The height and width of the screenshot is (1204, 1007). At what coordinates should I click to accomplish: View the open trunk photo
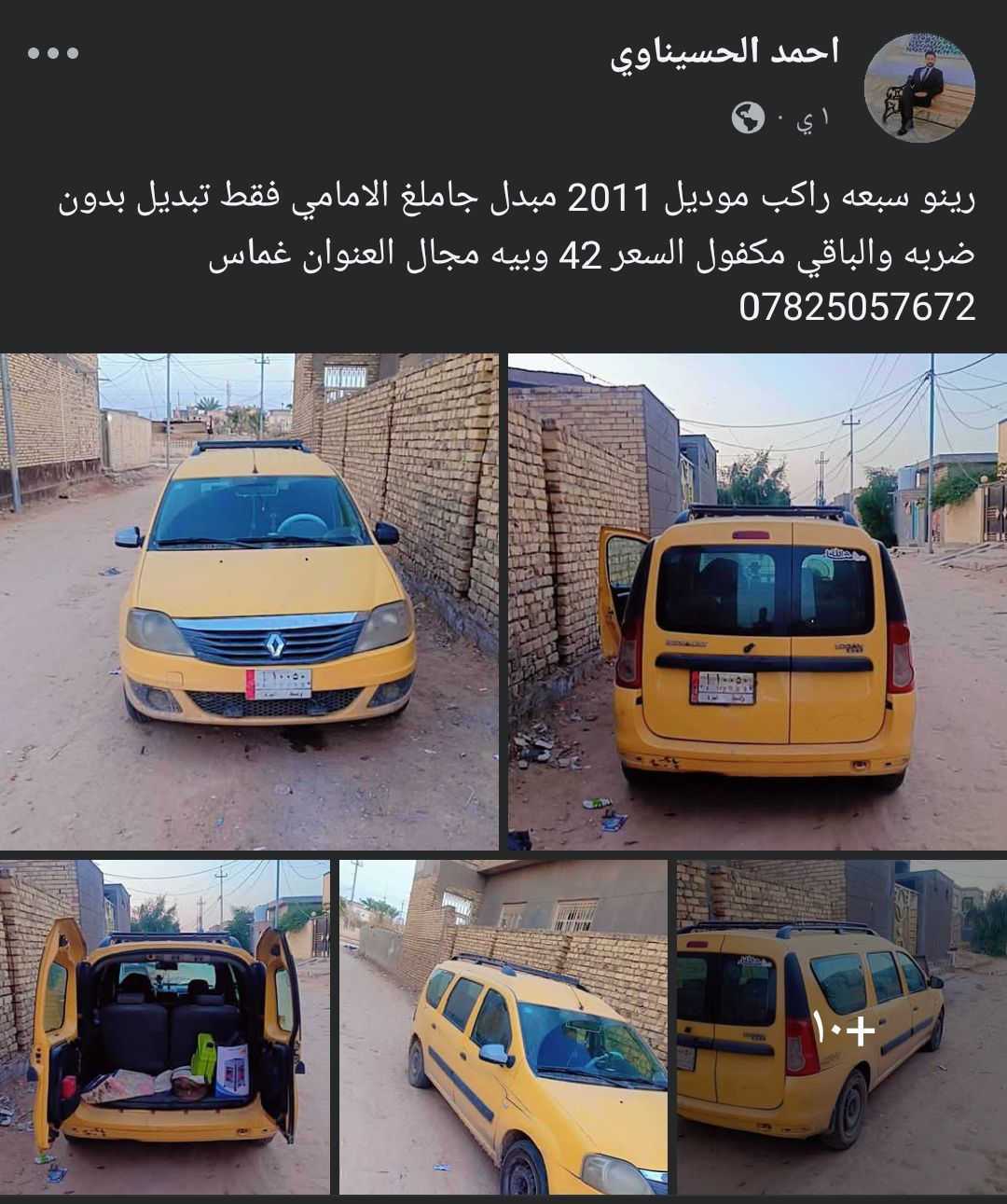point(165,1026)
